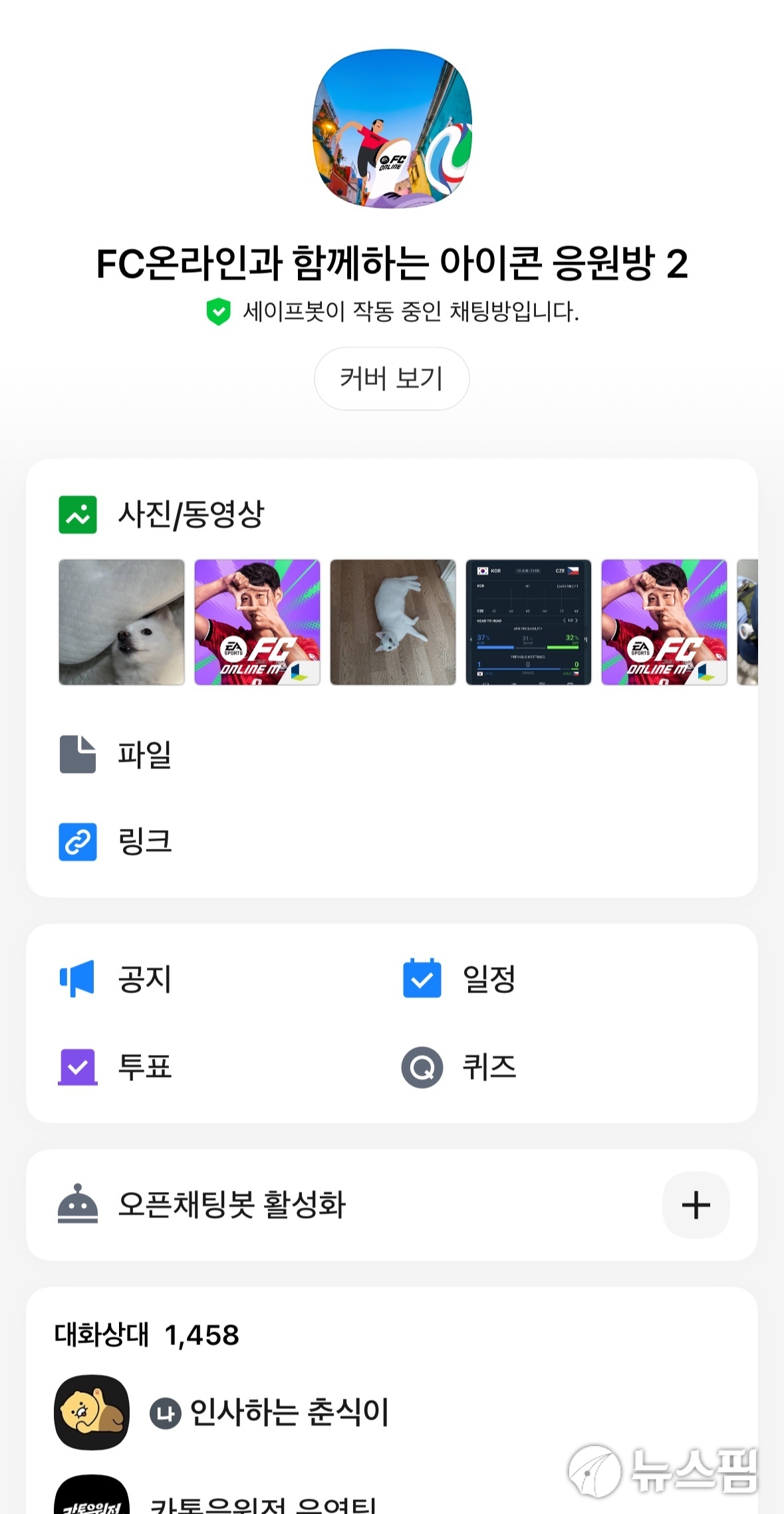View the white dog photo thumbnail

(x=122, y=622)
